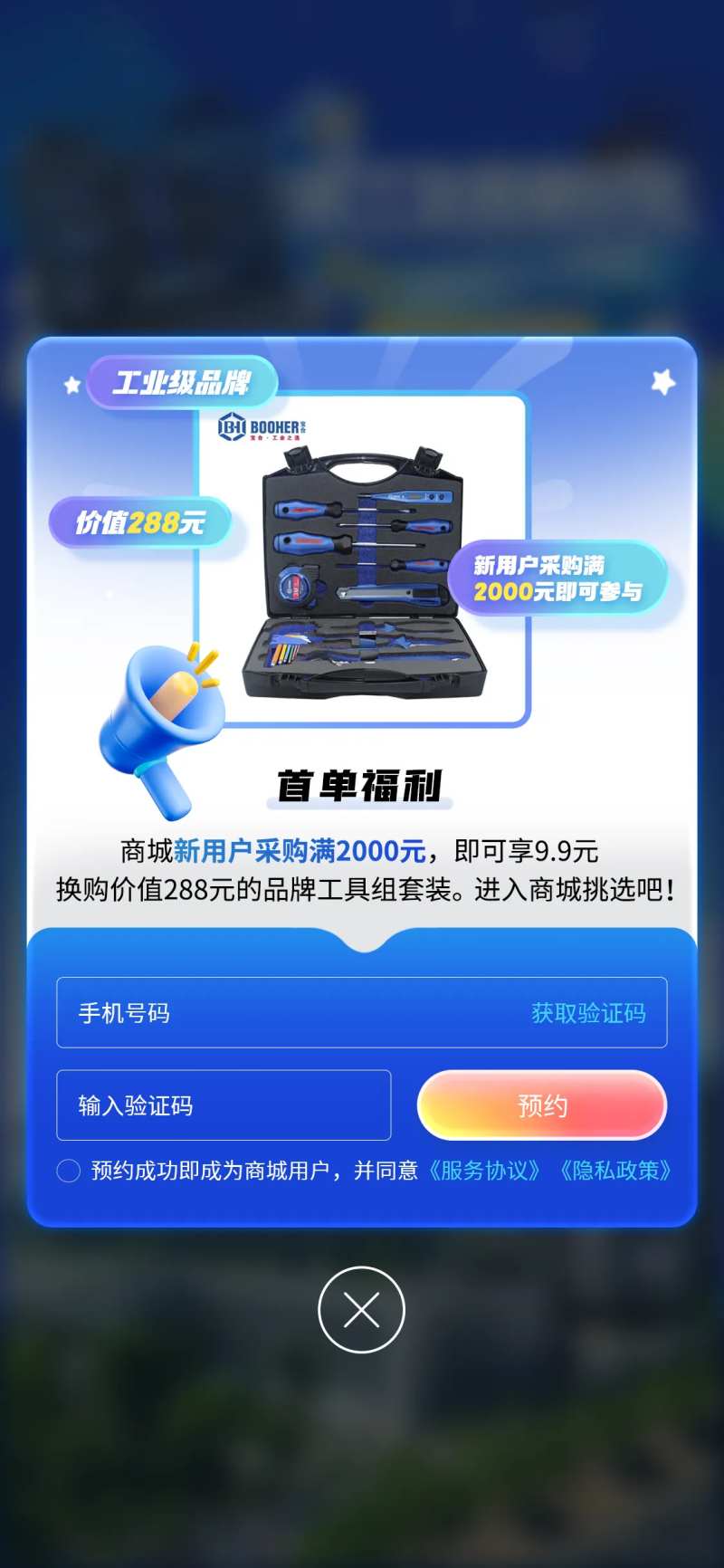Dismiss the first-order benefit popup
Viewport: 724px width, 1568px height.
tap(361, 1309)
